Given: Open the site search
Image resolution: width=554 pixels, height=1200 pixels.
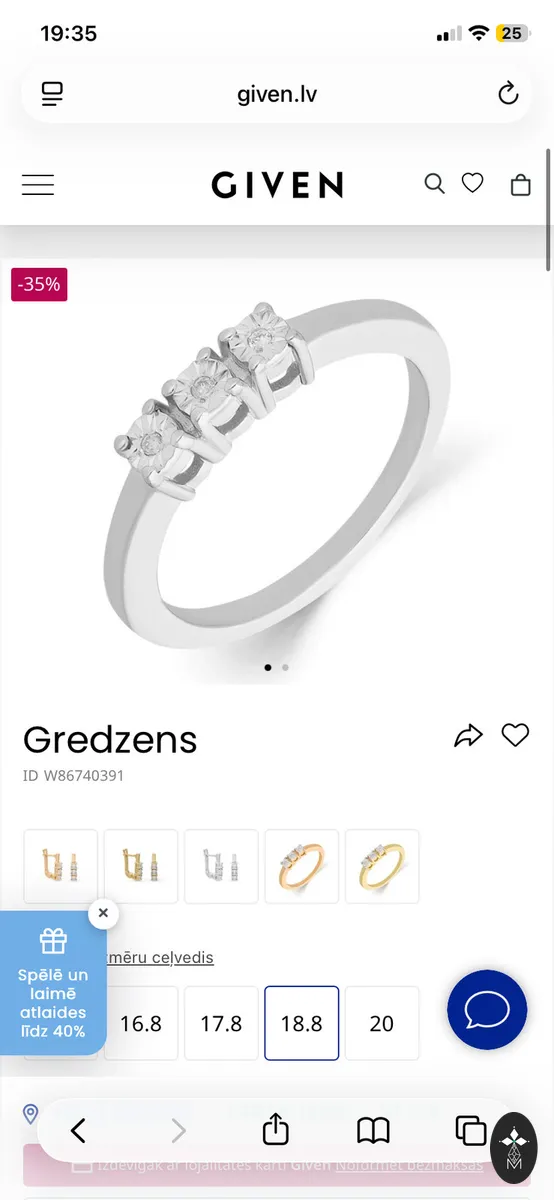Looking at the screenshot, I should point(434,184).
